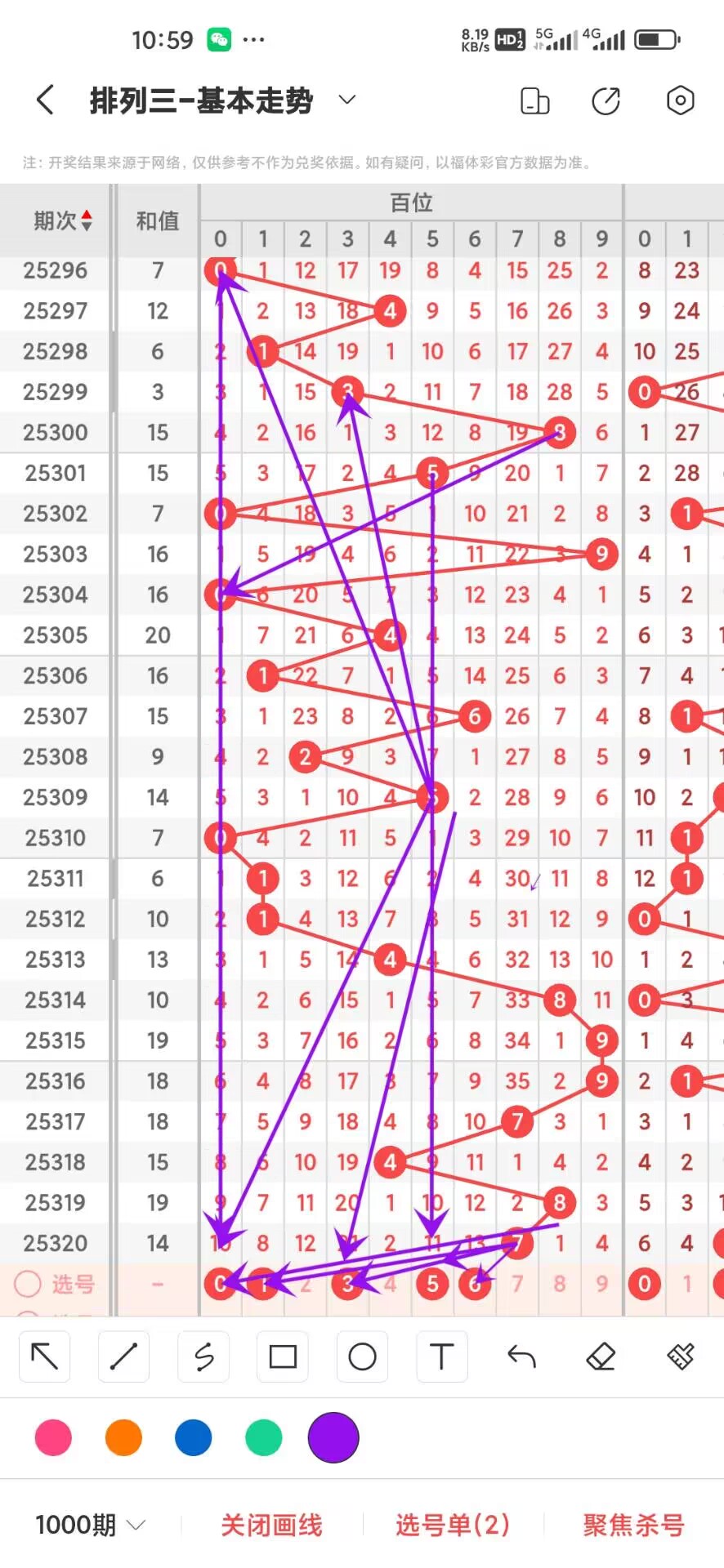This screenshot has width=724, height=1568.
Task: Choose the pink drawing color
Action: point(53,1437)
